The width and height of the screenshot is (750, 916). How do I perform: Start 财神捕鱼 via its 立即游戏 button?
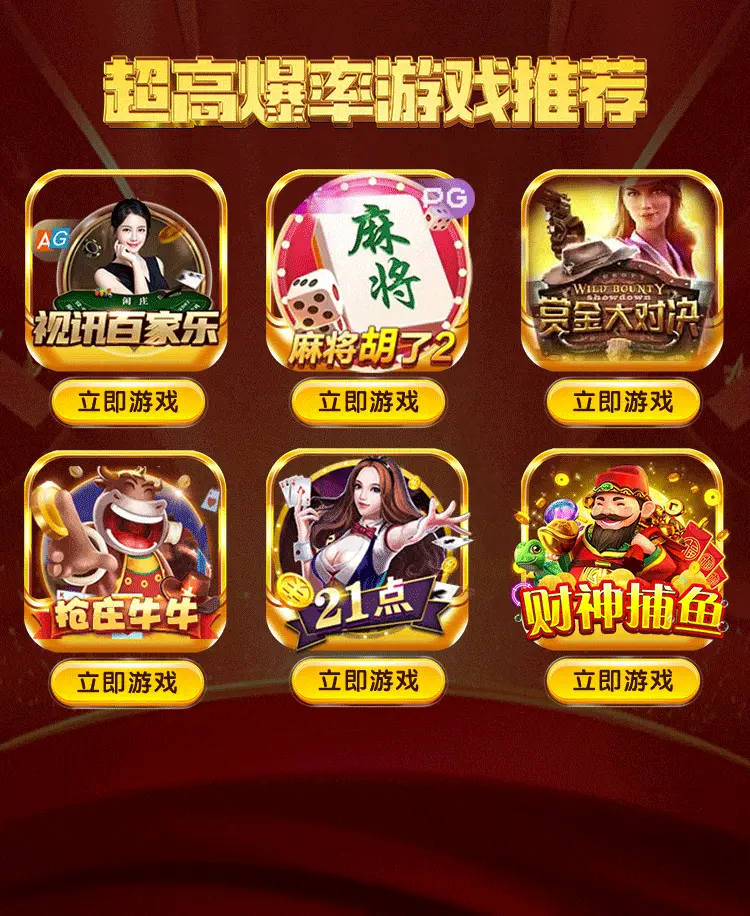click(622, 681)
